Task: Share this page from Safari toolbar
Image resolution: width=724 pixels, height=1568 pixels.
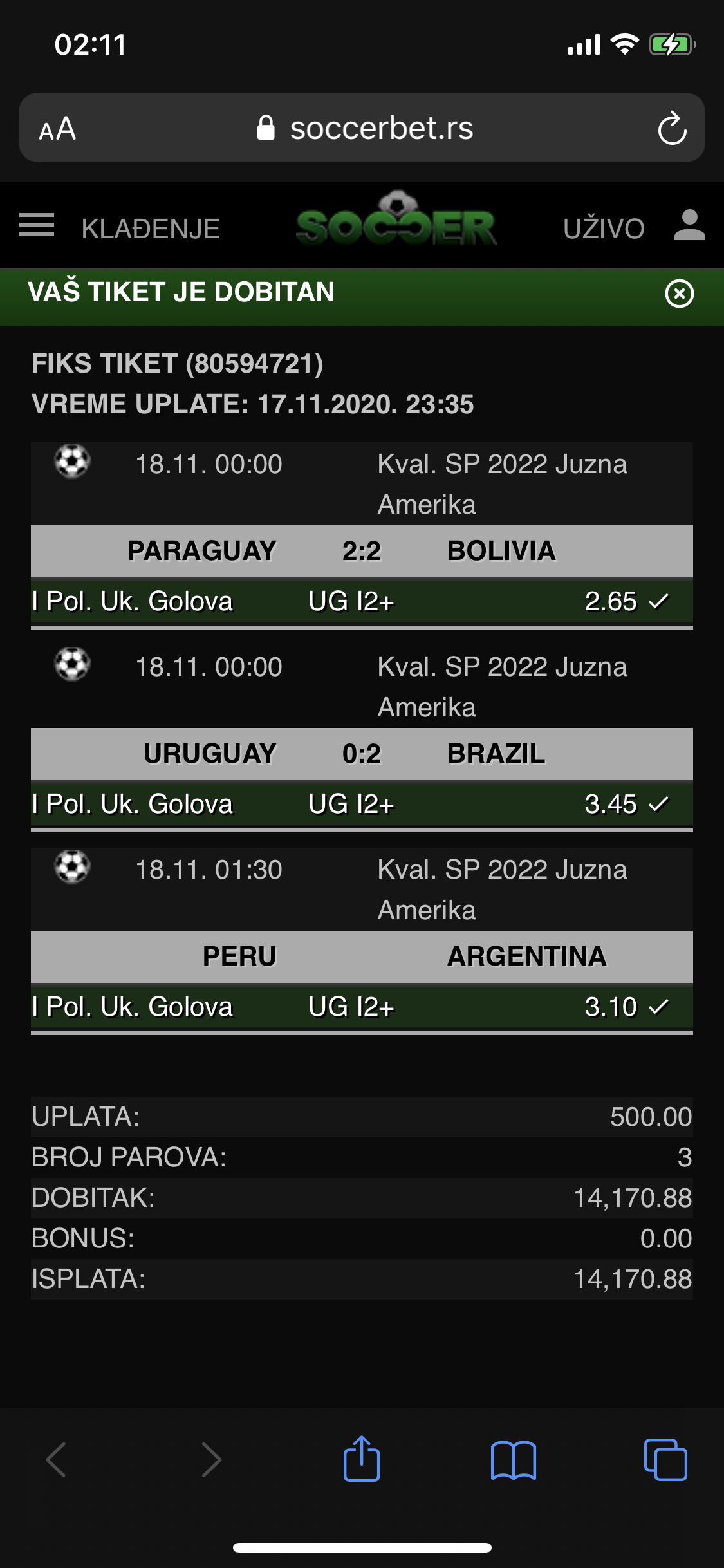Action: [362, 1459]
